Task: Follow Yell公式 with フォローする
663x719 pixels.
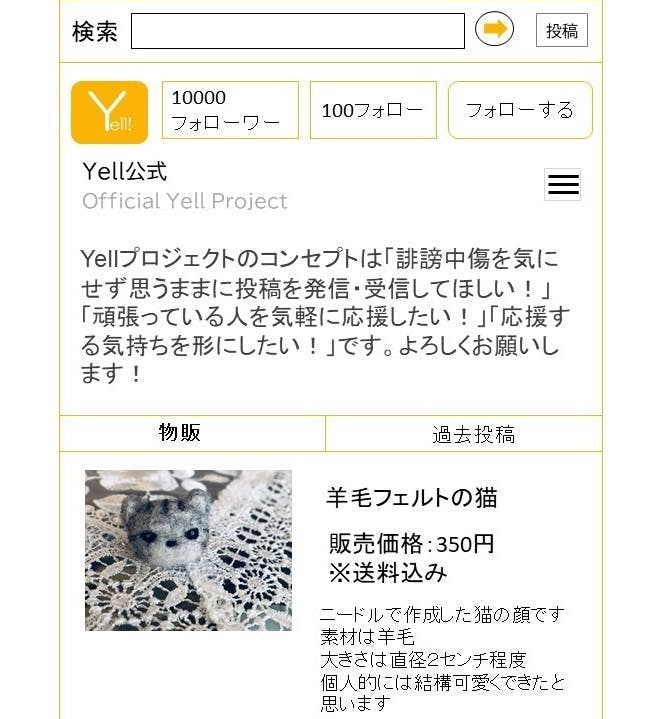Action: tap(520, 110)
